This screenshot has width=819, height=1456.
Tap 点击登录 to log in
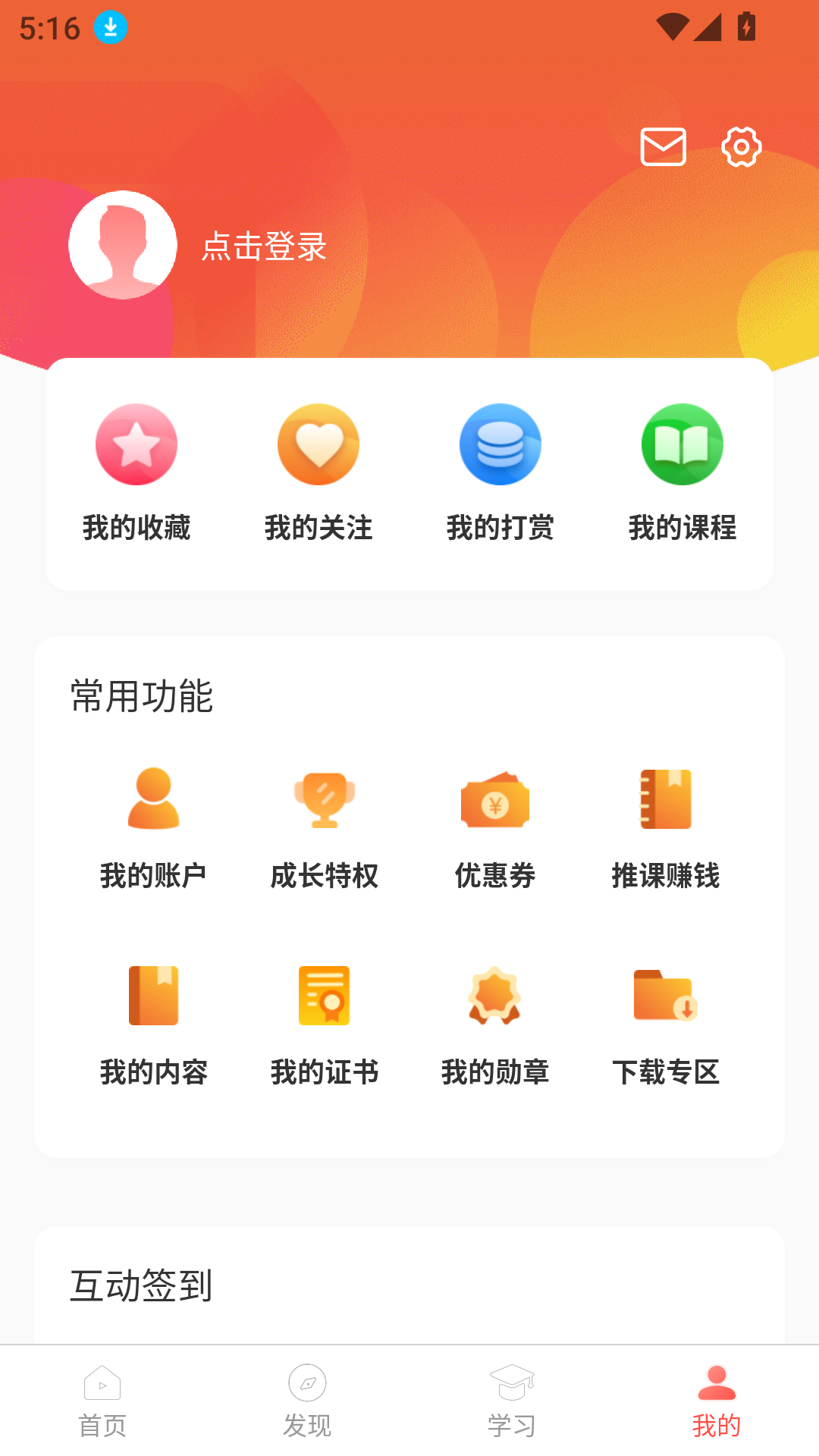(264, 246)
